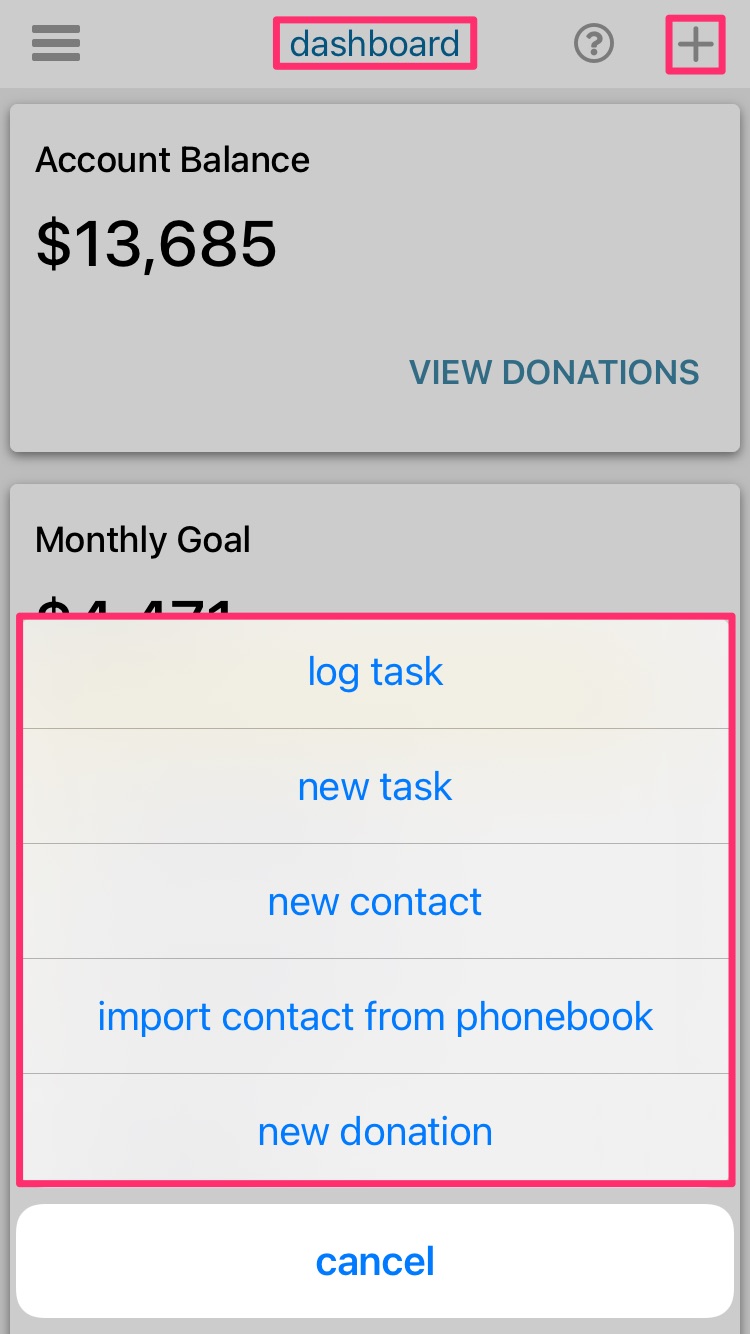The width and height of the screenshot is (750, 1334).
Task: Open the help question mark icon
Action: 594,44
